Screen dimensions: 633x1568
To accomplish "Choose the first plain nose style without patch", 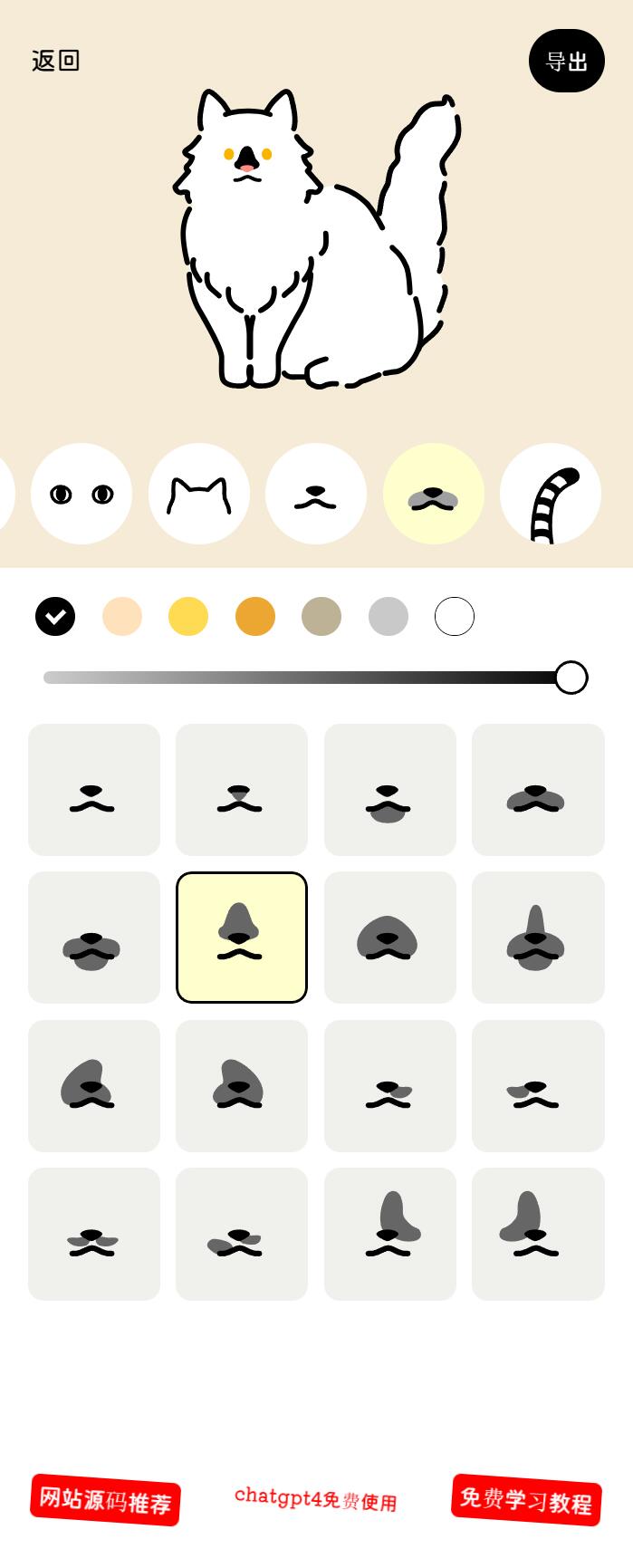I will (94, 790).
